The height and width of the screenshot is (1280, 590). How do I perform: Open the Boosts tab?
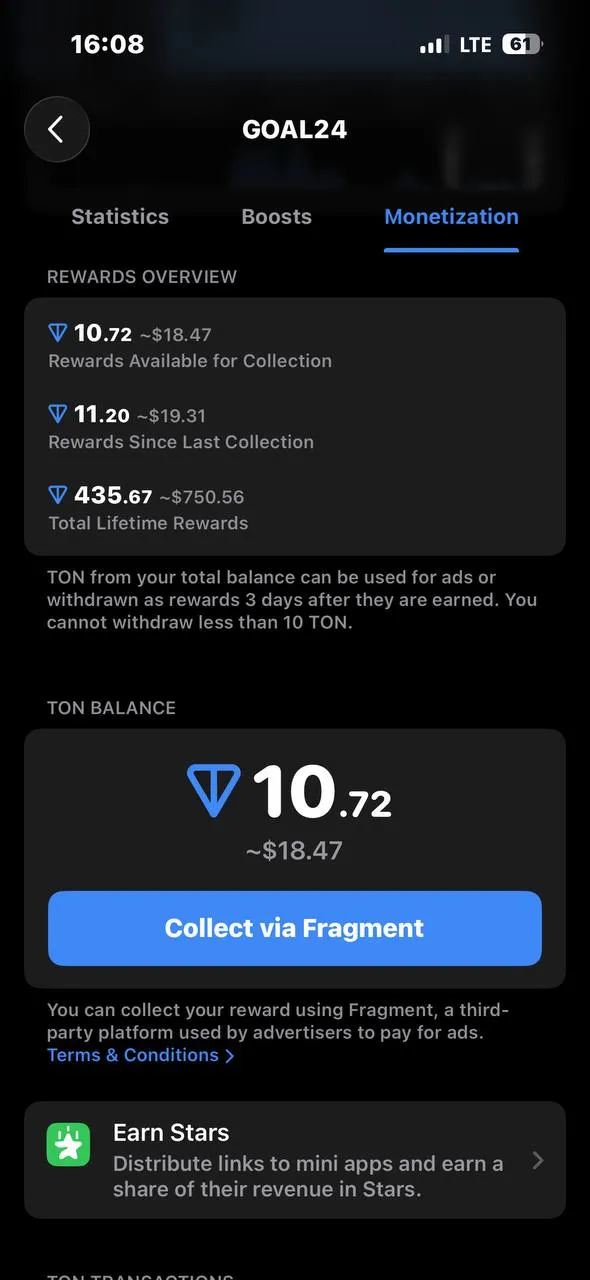(277, 216)
